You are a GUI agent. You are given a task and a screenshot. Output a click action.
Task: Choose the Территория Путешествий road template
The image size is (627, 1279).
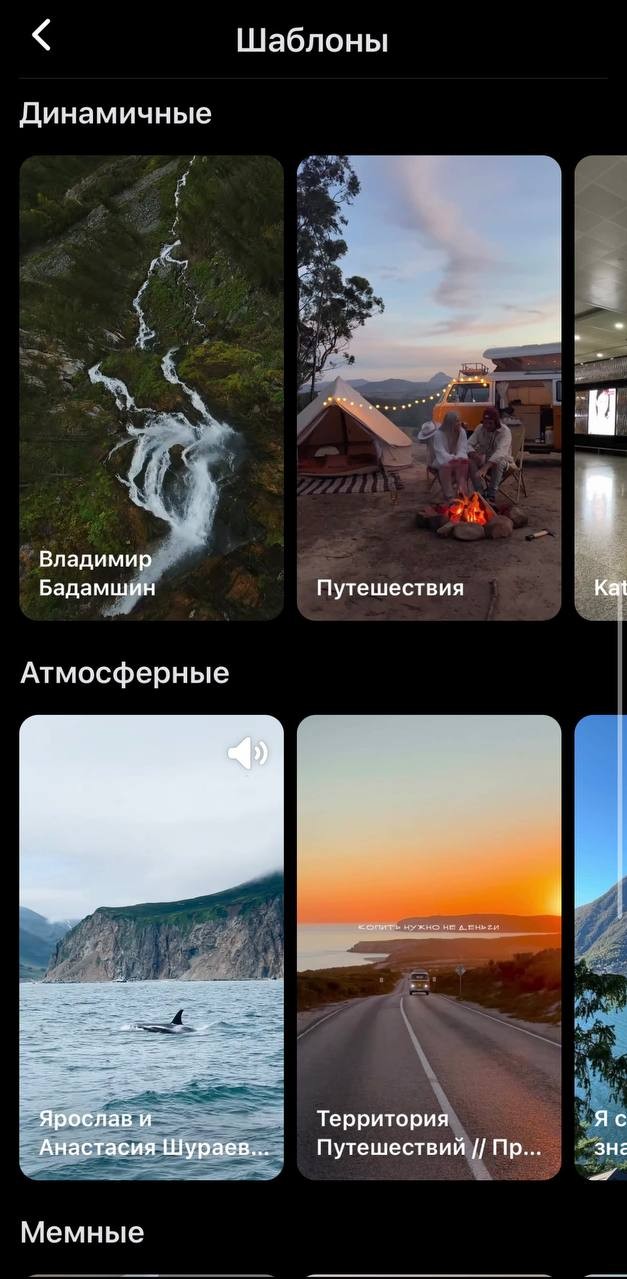click(429, 947)
